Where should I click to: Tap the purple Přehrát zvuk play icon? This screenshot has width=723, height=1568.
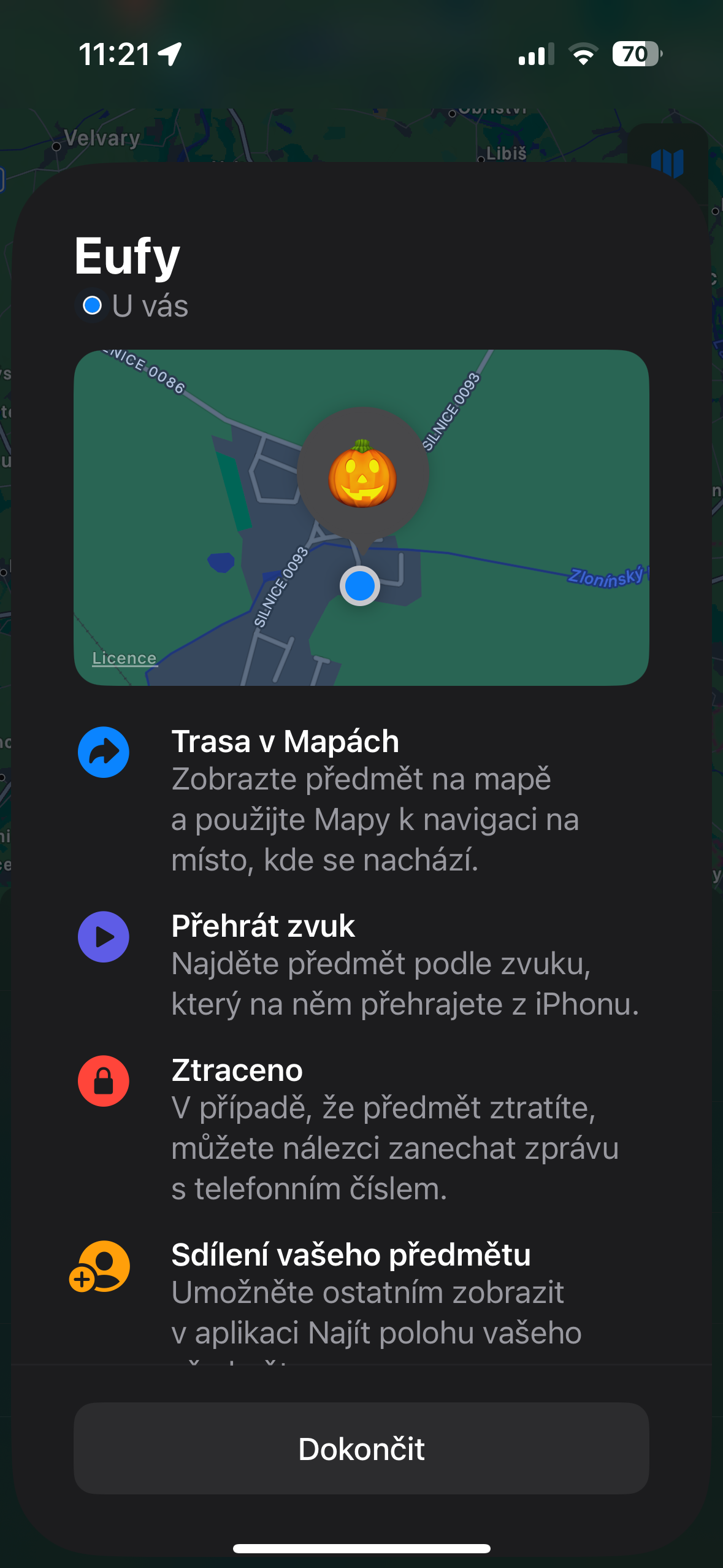tap(103, 937)
